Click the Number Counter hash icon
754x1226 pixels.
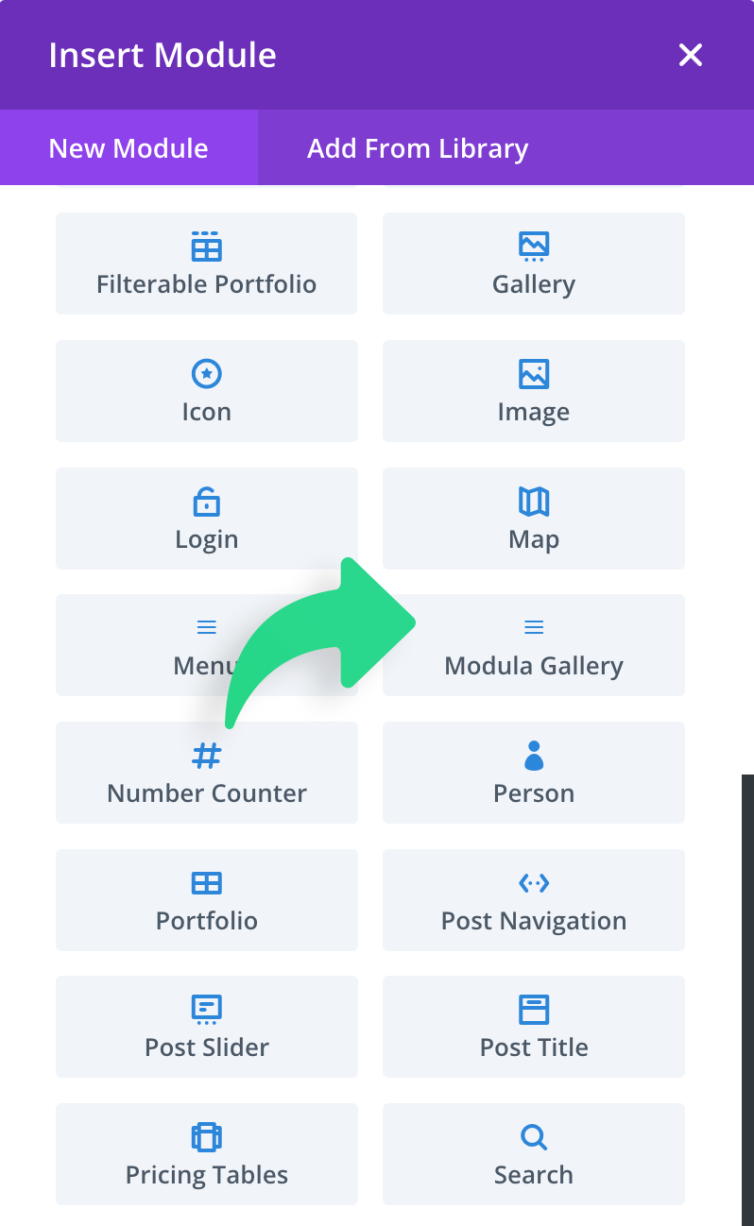(x=206, y=755)
